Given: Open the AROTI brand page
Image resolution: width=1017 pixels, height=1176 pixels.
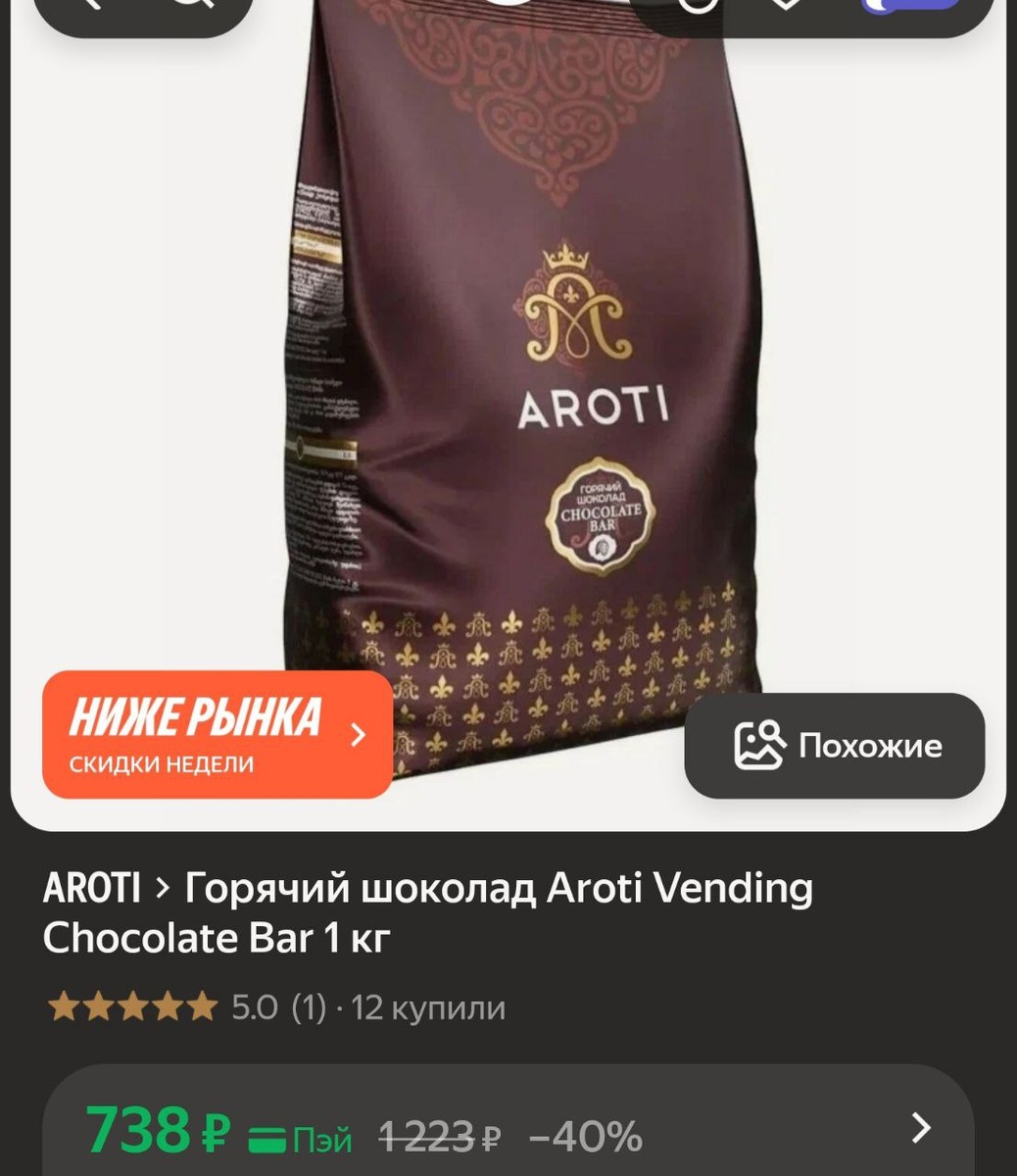Looking at the screenshot, I should (x=92, y=889).
